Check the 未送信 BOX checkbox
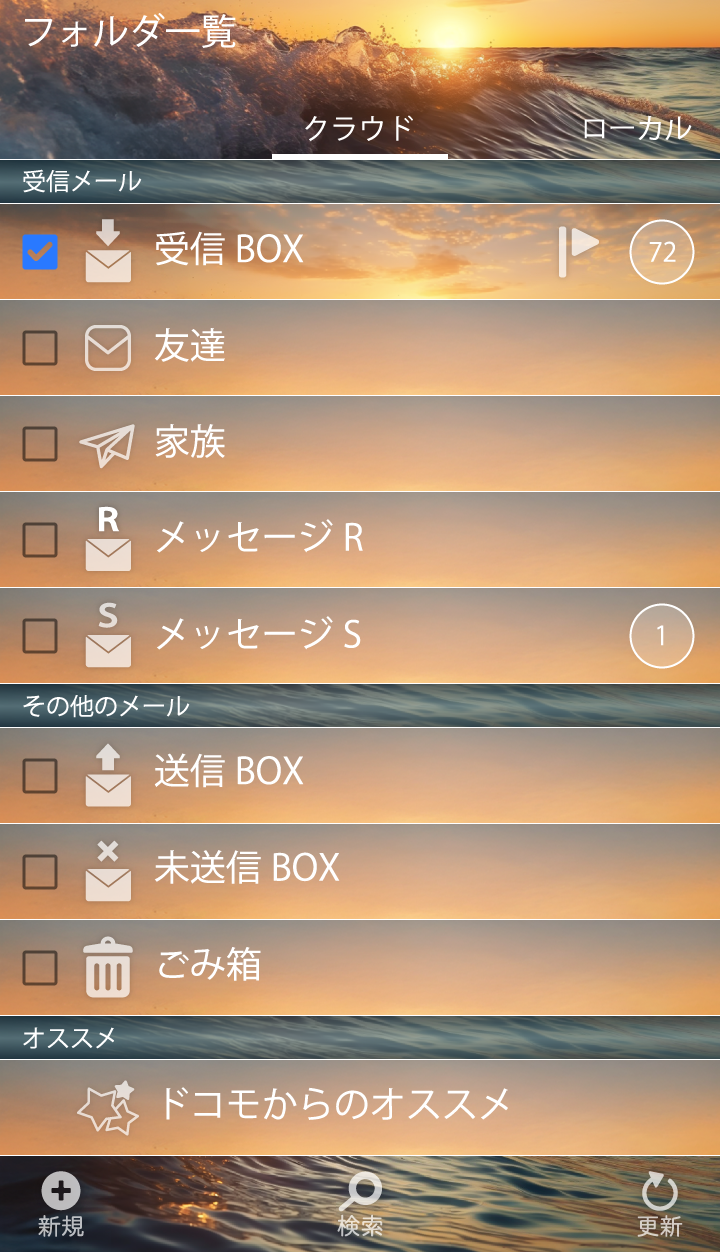The width and height of the screenshot is (720, 1252). (40, 872)
